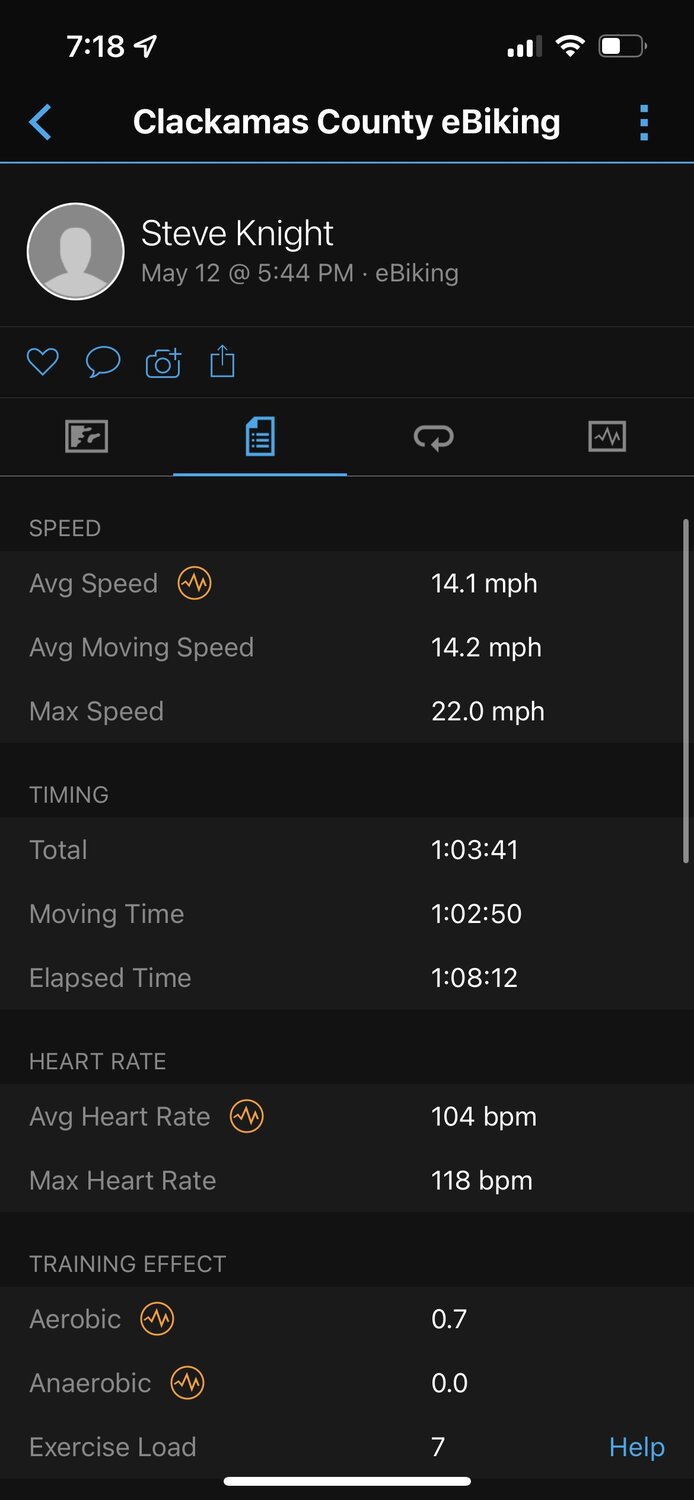Open the charts tab
The height and width of the screenshot is (1500, 694).
pos(607,437)
